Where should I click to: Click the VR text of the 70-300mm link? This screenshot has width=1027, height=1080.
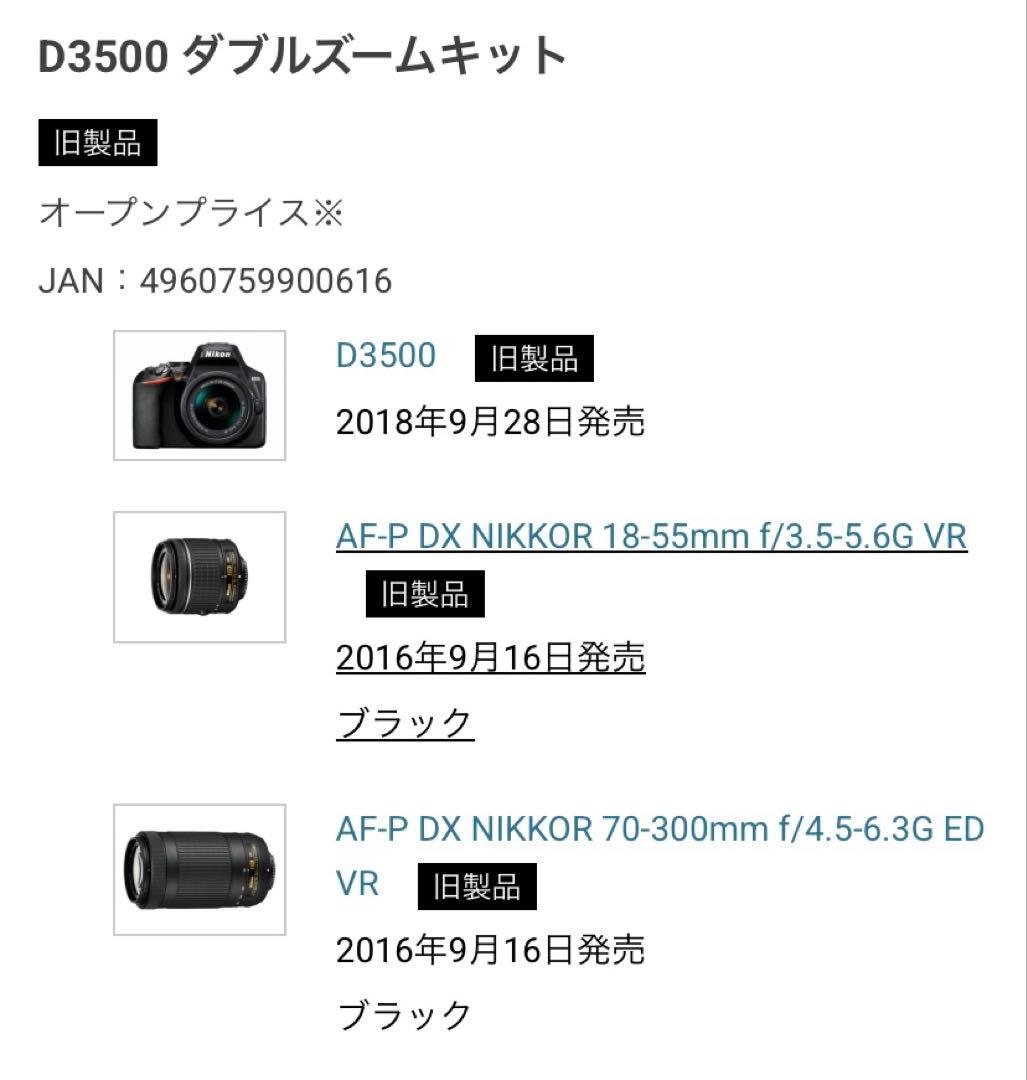tap(359, 884)
